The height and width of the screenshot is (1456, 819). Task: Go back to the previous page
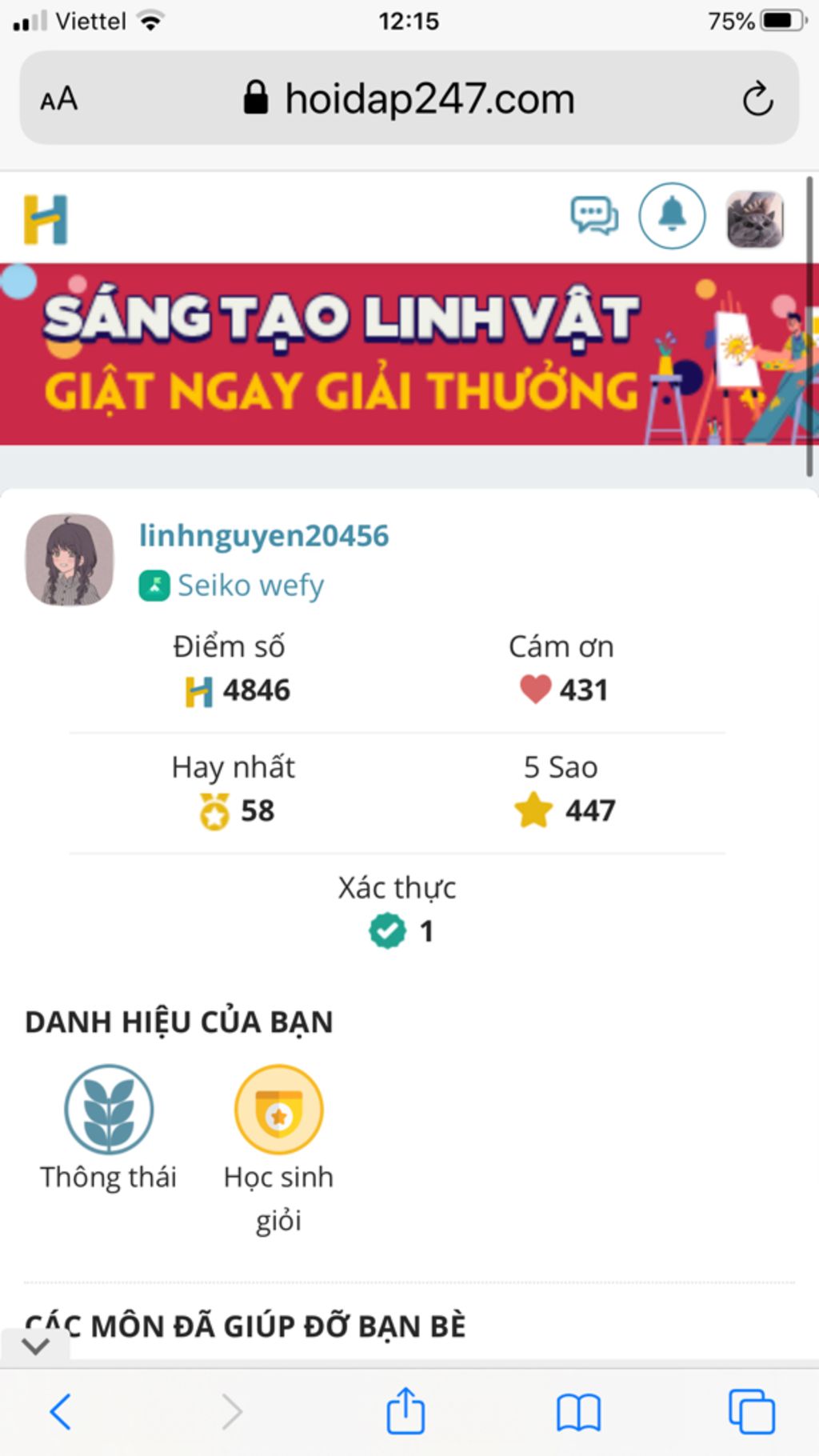coord(61,1410)
